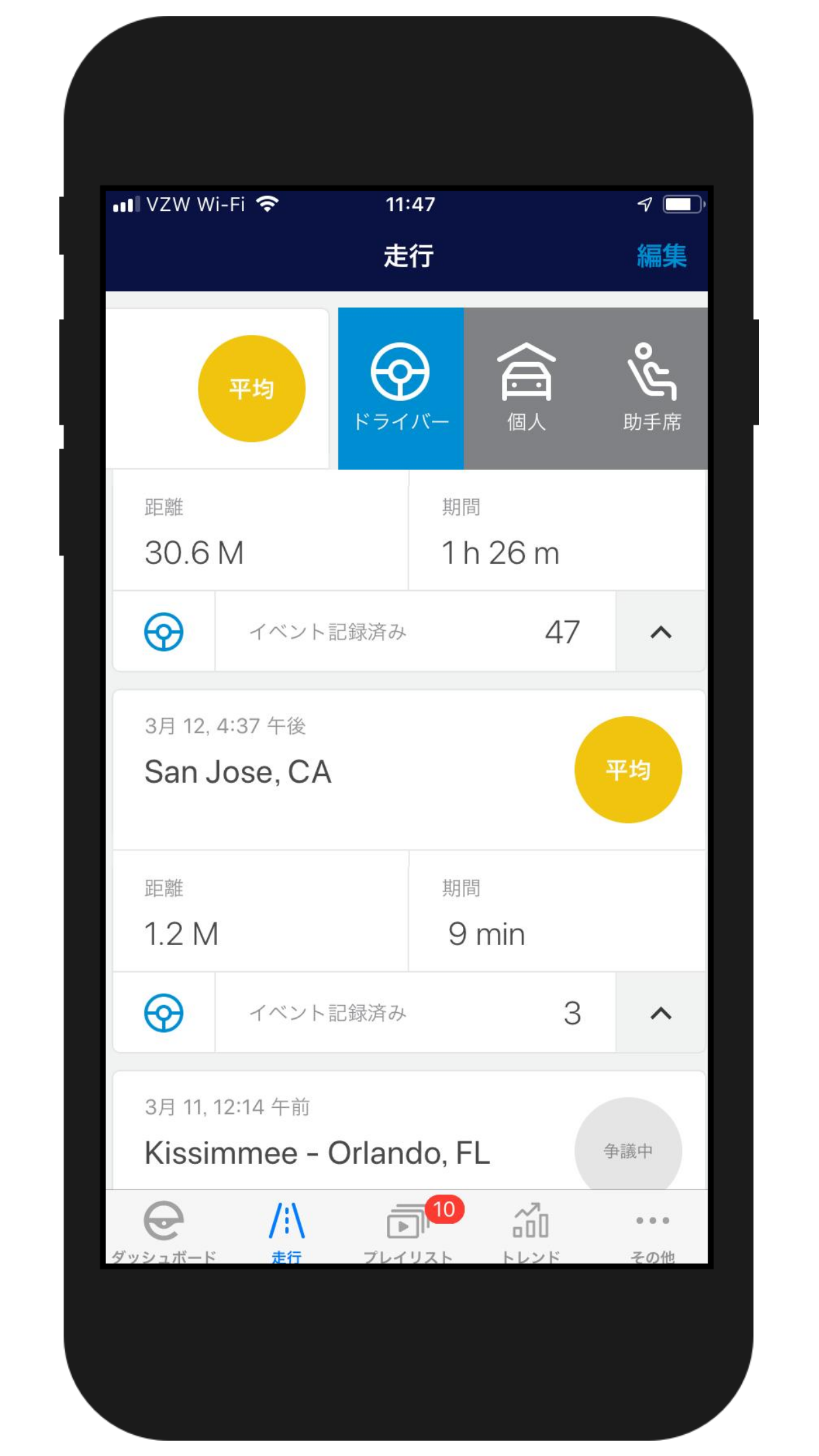Mark the trip as 個人 personal
The height and width of the screenshot is (1456, 819).
[526, 388]
